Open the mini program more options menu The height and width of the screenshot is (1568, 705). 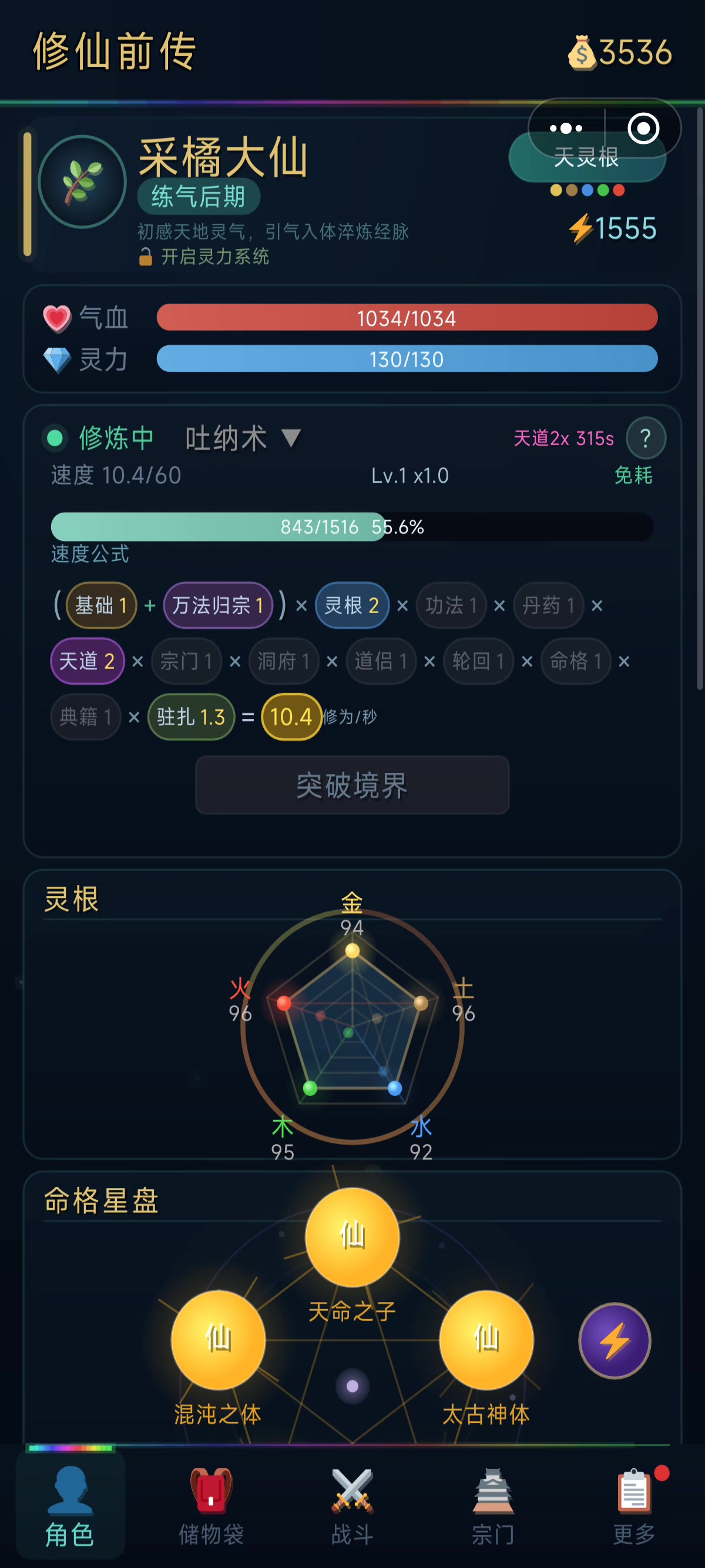(566, 129)
